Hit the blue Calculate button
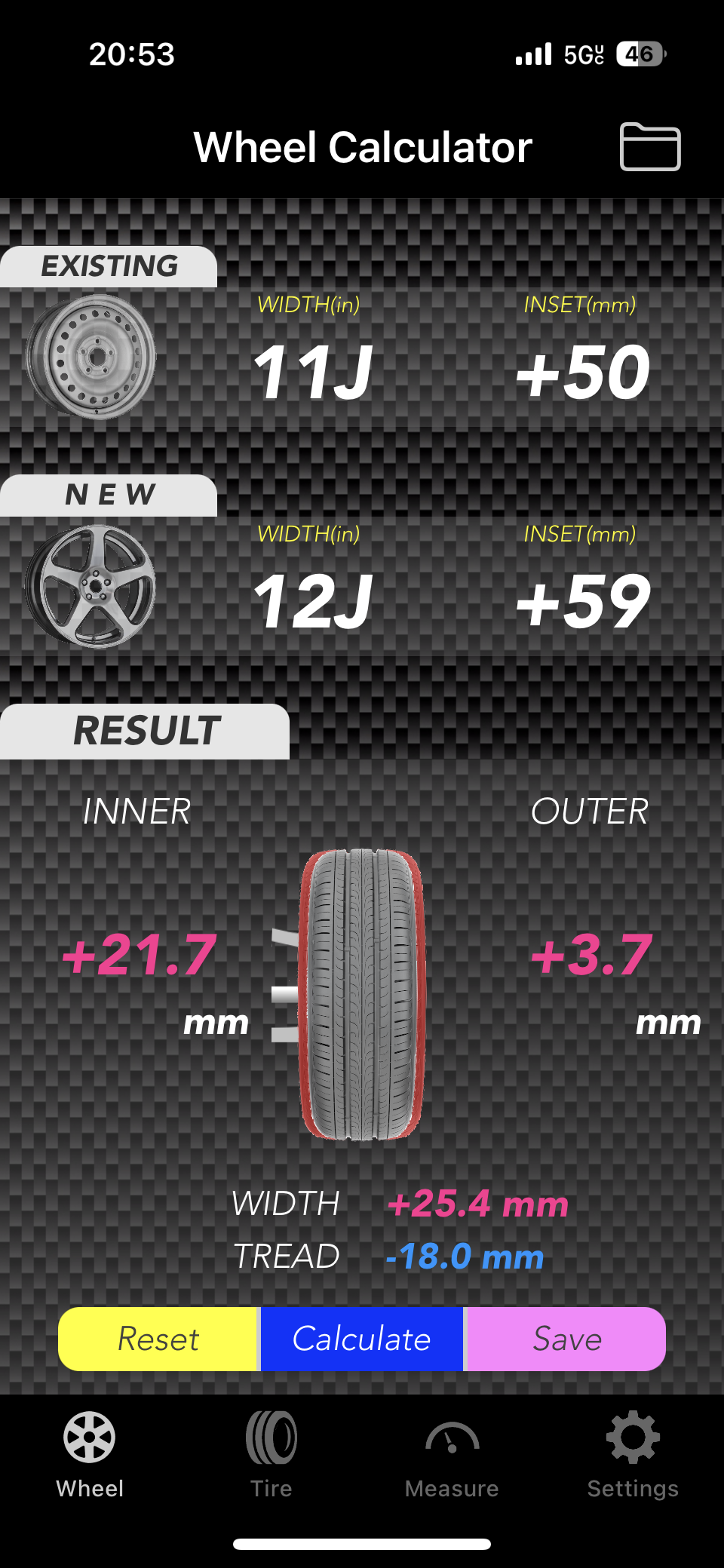 pos(362,1339)
